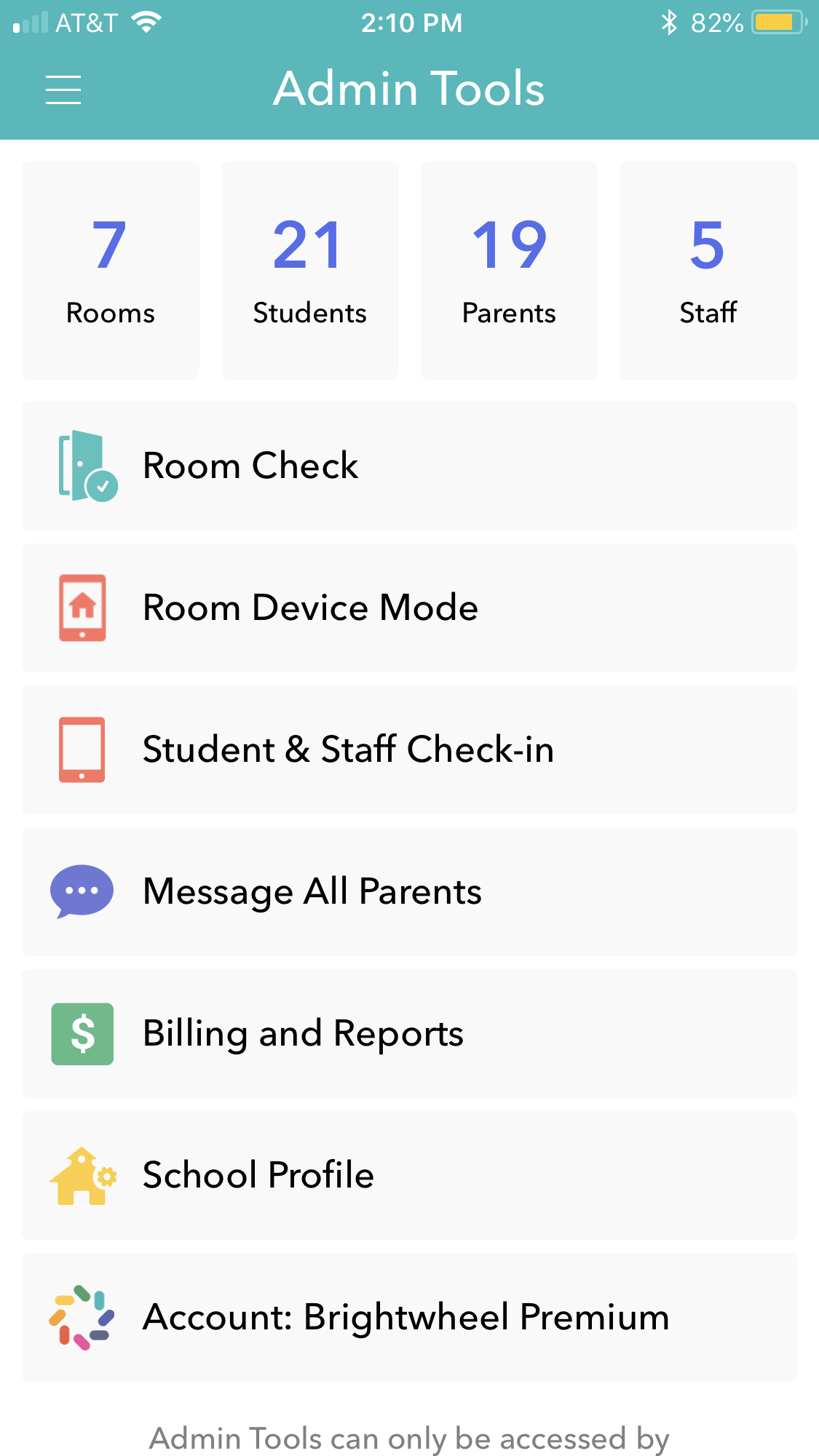Show the 19 Parents card
Screen dimensions: 819x1456
pyautogui.click(x=509, y=270)
